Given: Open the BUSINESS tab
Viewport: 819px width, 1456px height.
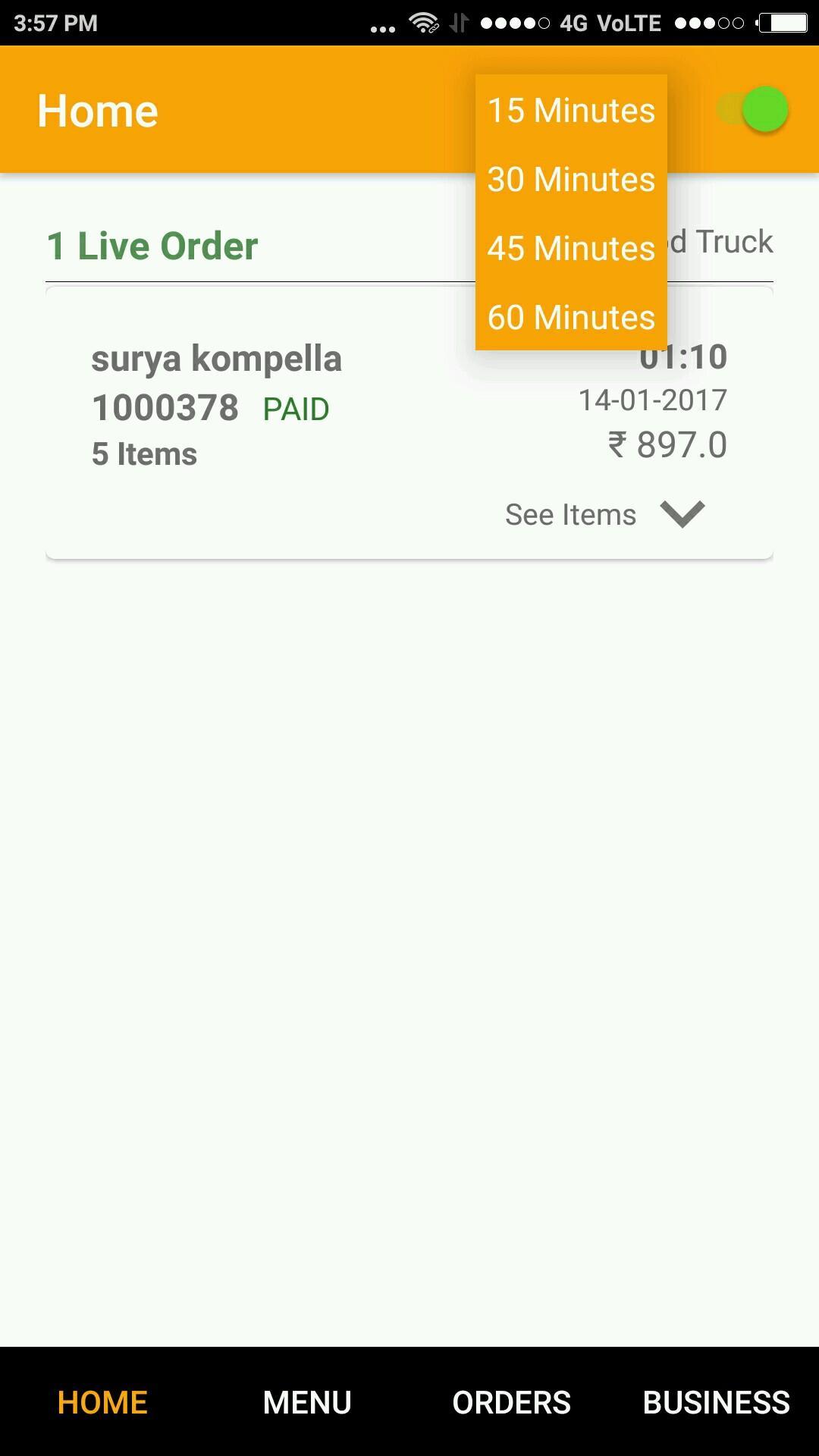Looking at the screenshot, I should click(x=716, y=1402).
